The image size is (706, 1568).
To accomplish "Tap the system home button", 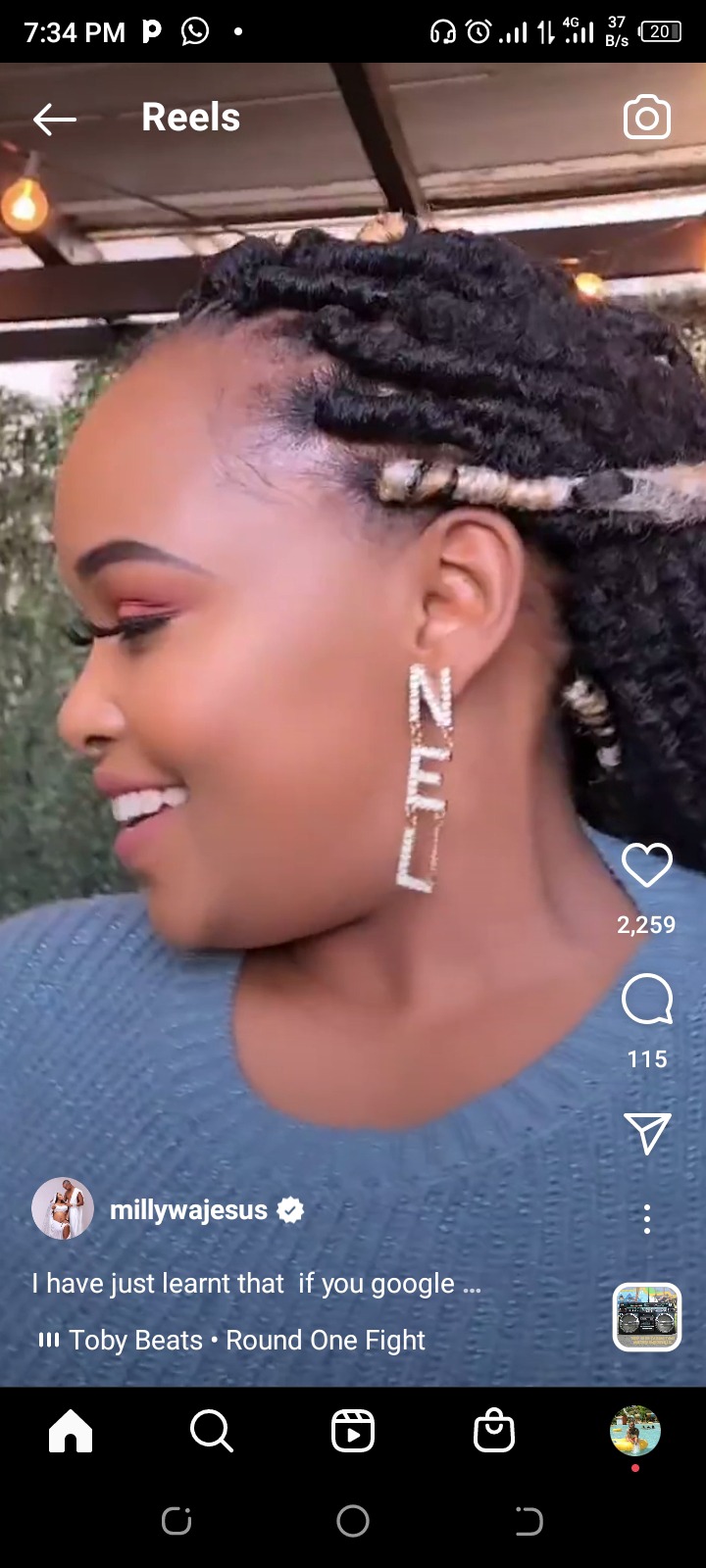I will click(x=353, y=1521).
